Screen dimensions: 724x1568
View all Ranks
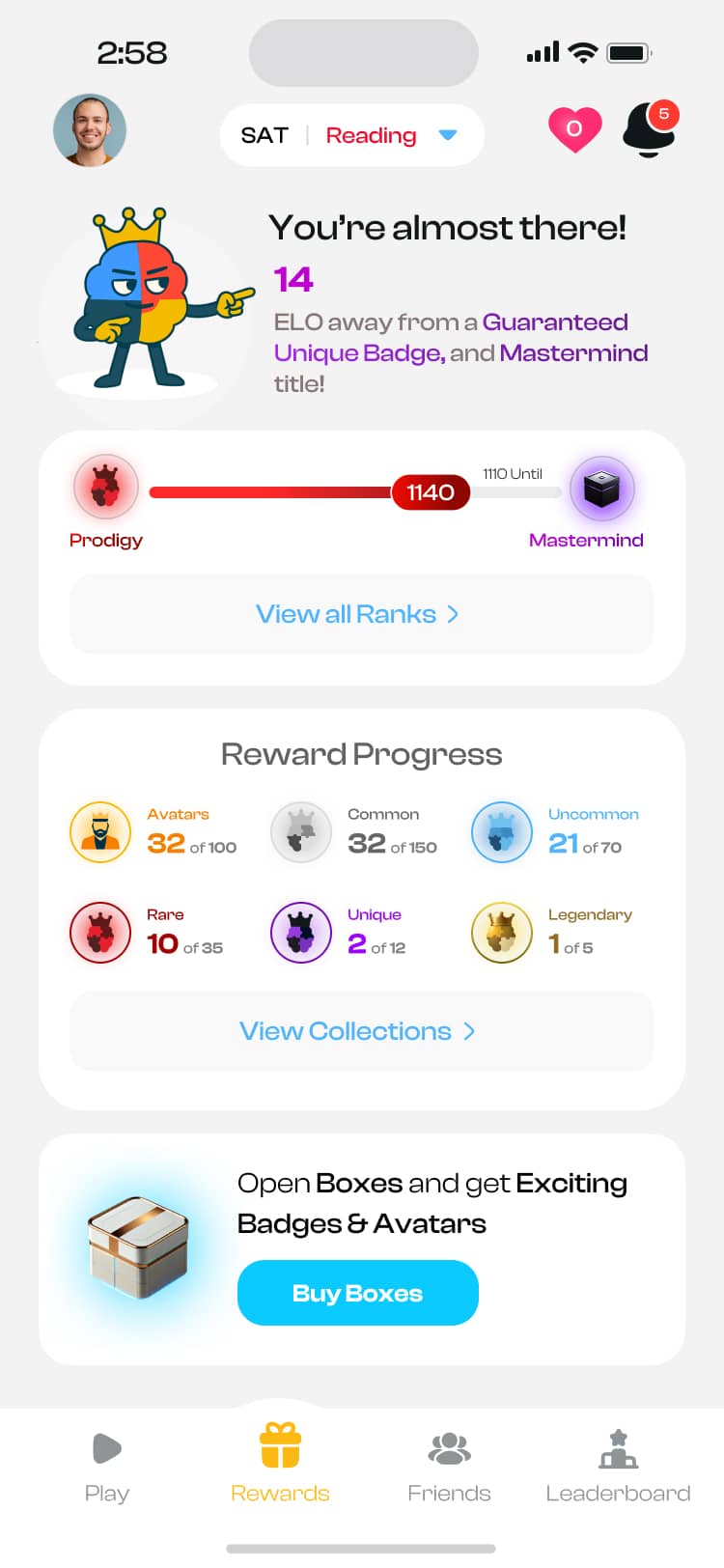(362, 614)
